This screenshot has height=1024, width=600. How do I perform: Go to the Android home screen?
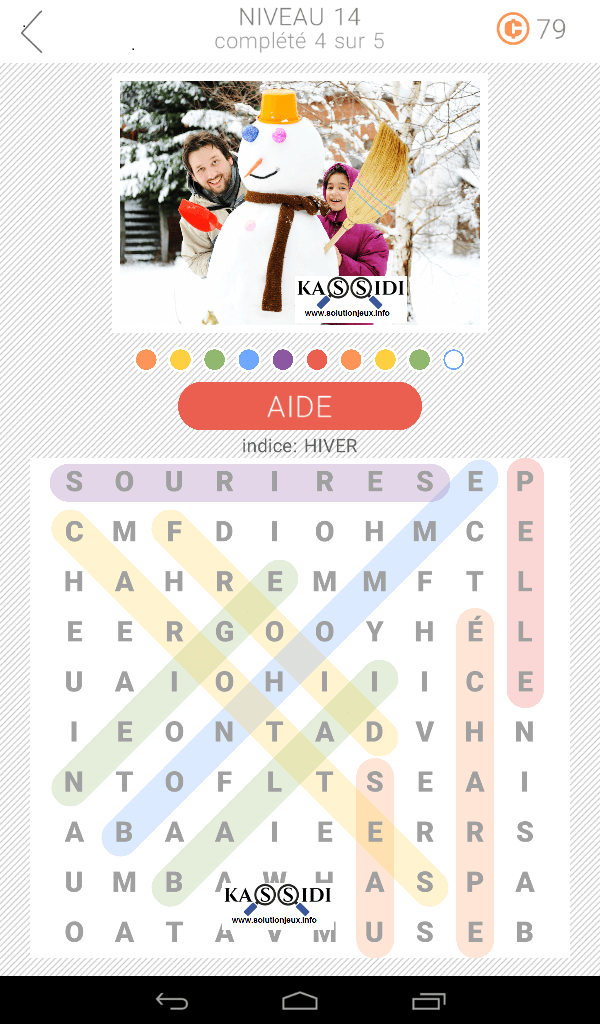click(x=300, y=1000)
